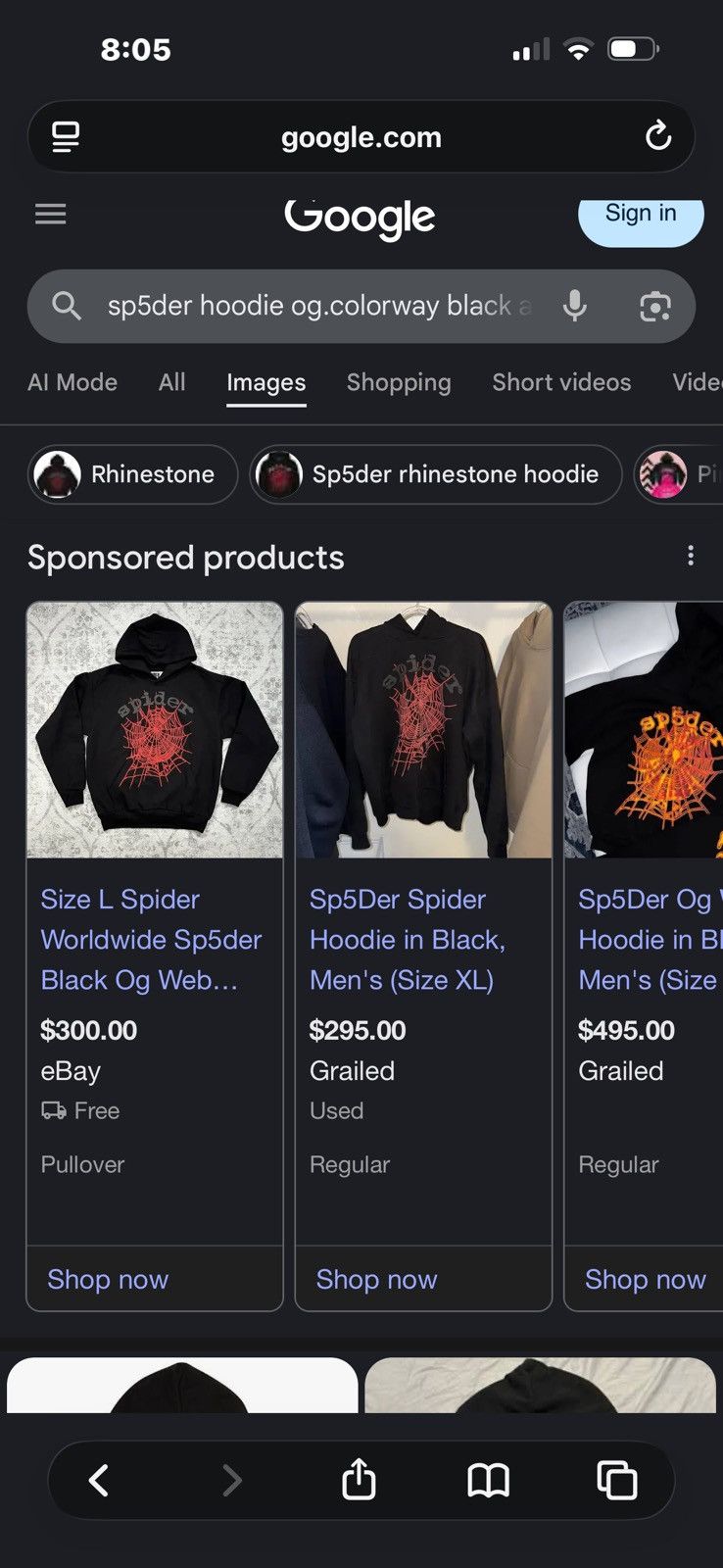Open Google Lens camera search

tap(655, 307)
